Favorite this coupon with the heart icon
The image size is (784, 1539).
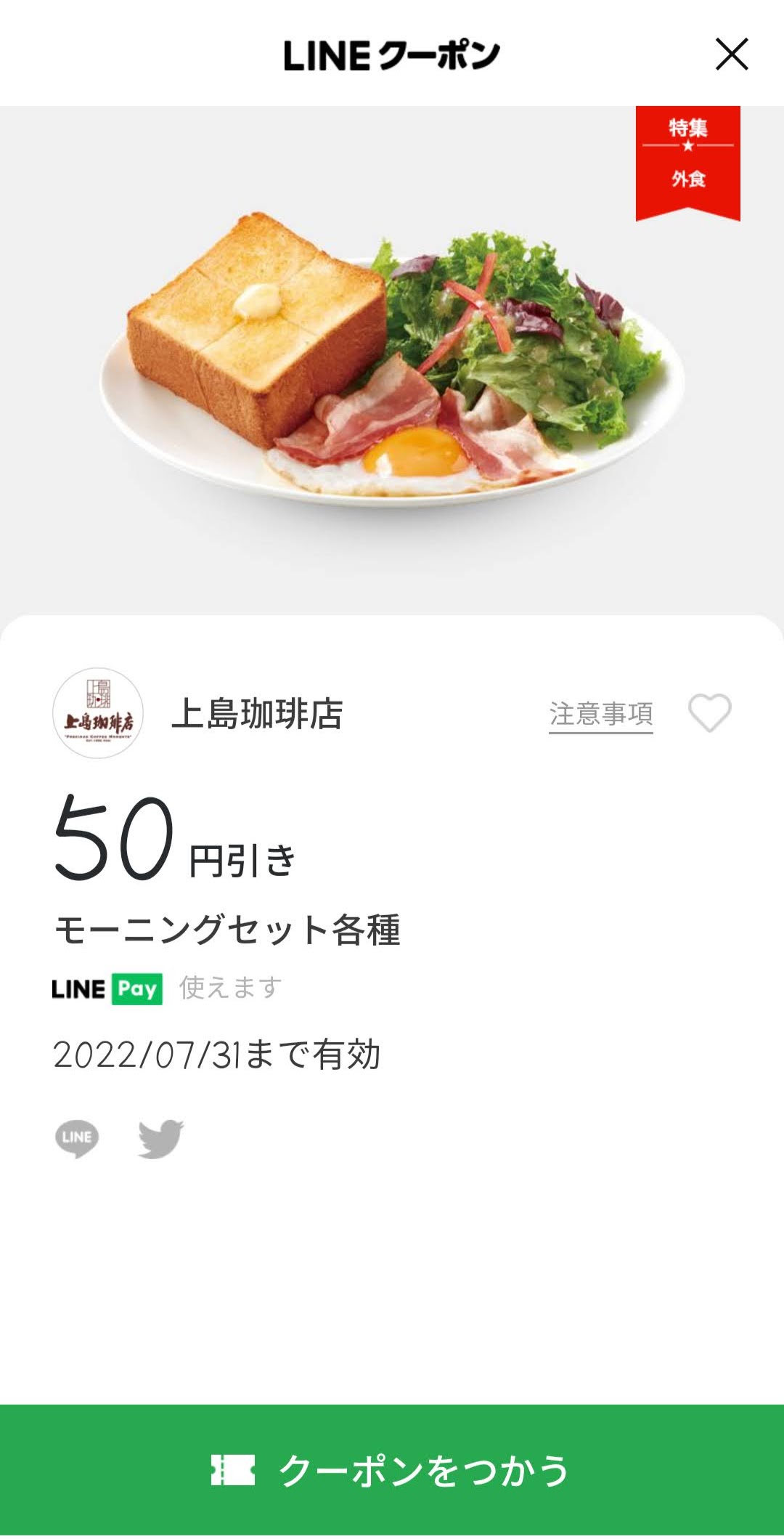(709, 713)
